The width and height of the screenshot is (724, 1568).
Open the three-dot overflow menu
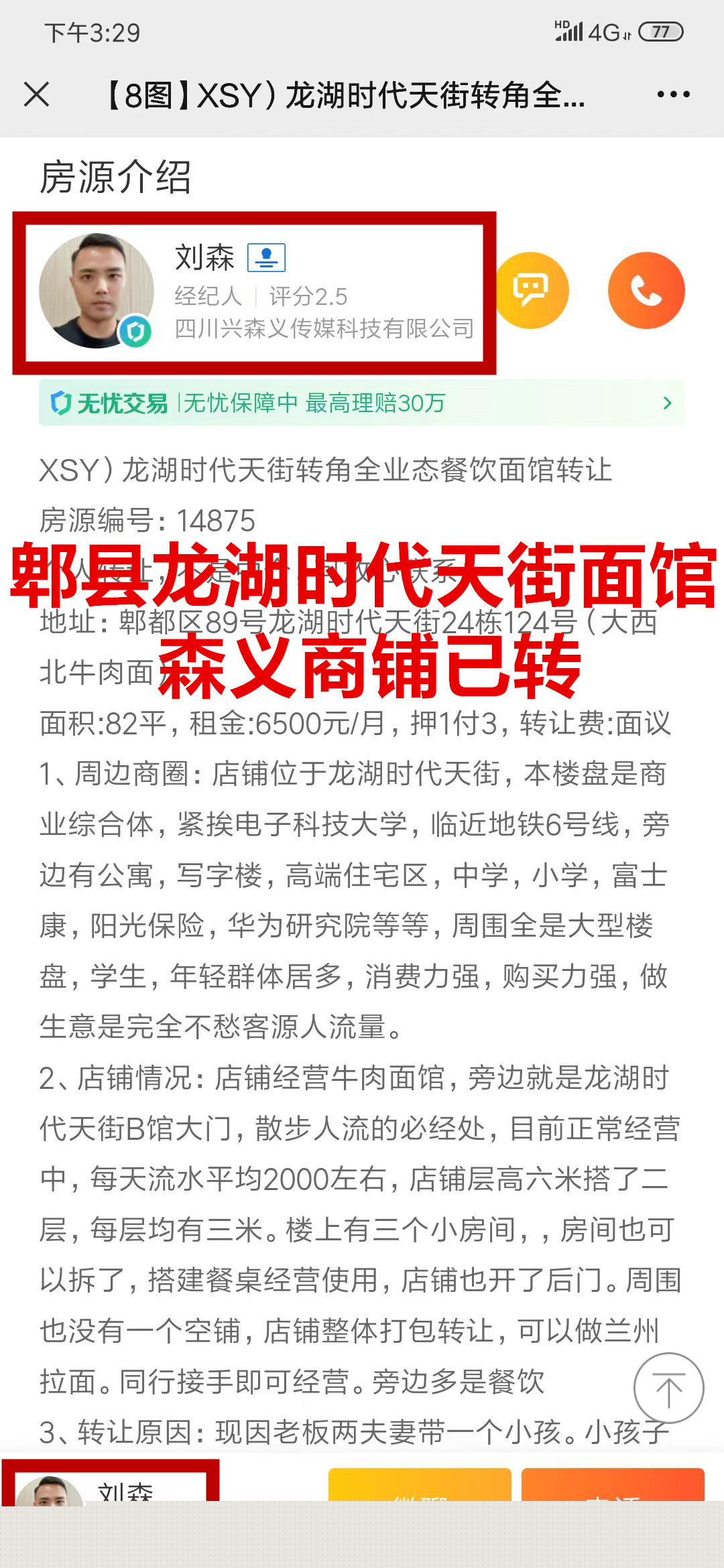coord(673,94)
